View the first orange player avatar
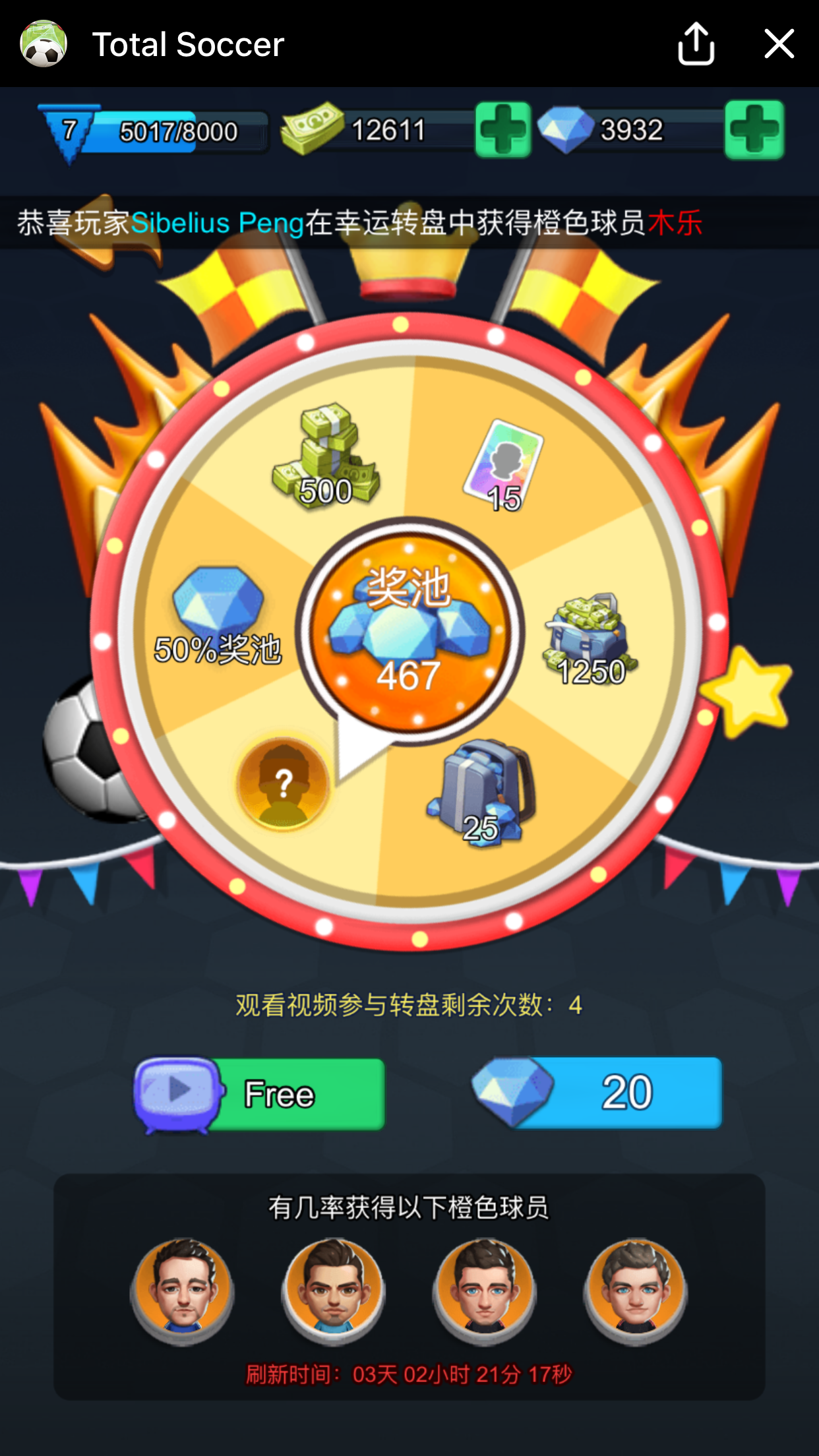The image size is (819, 1456). tap(183, 1289)
